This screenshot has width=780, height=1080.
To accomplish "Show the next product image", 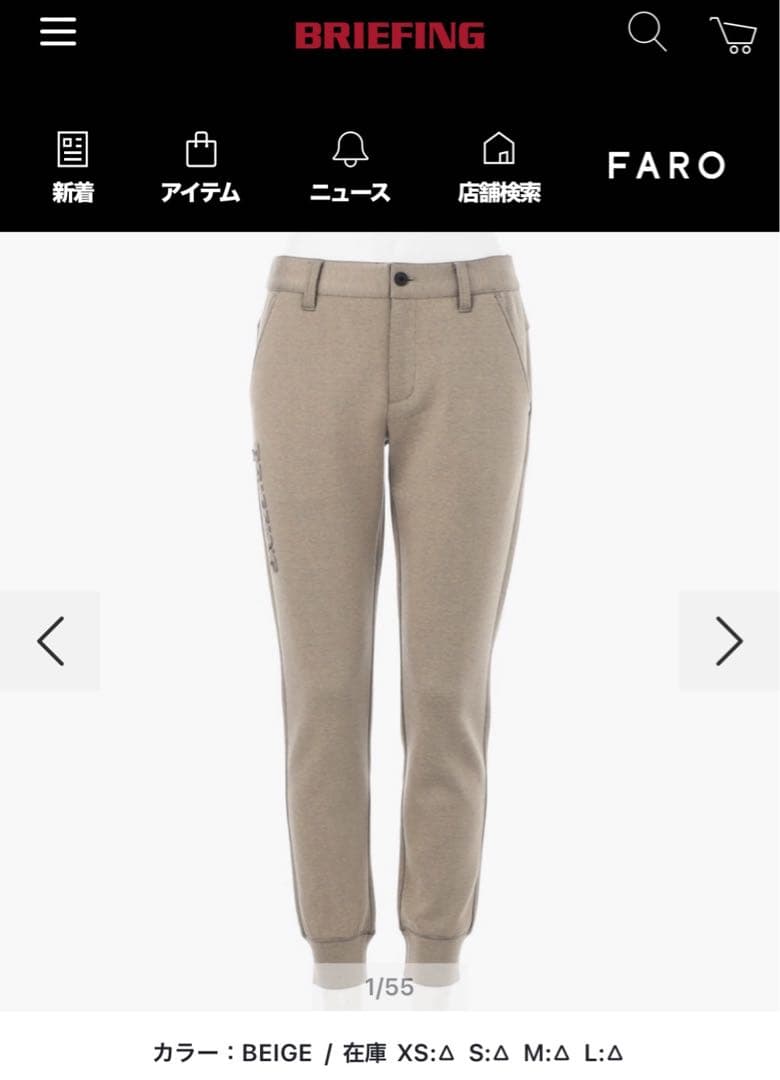I will pos(729,641).
